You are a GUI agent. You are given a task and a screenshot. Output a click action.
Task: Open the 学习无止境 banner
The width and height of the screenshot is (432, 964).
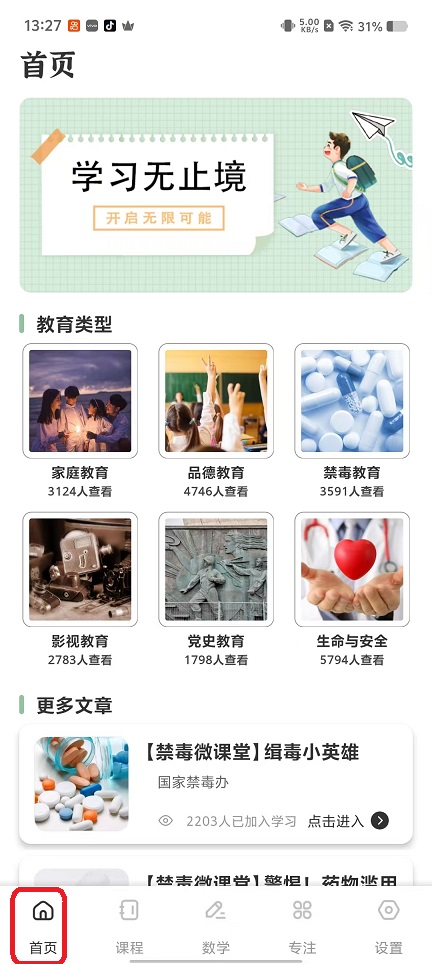(216, 195)
